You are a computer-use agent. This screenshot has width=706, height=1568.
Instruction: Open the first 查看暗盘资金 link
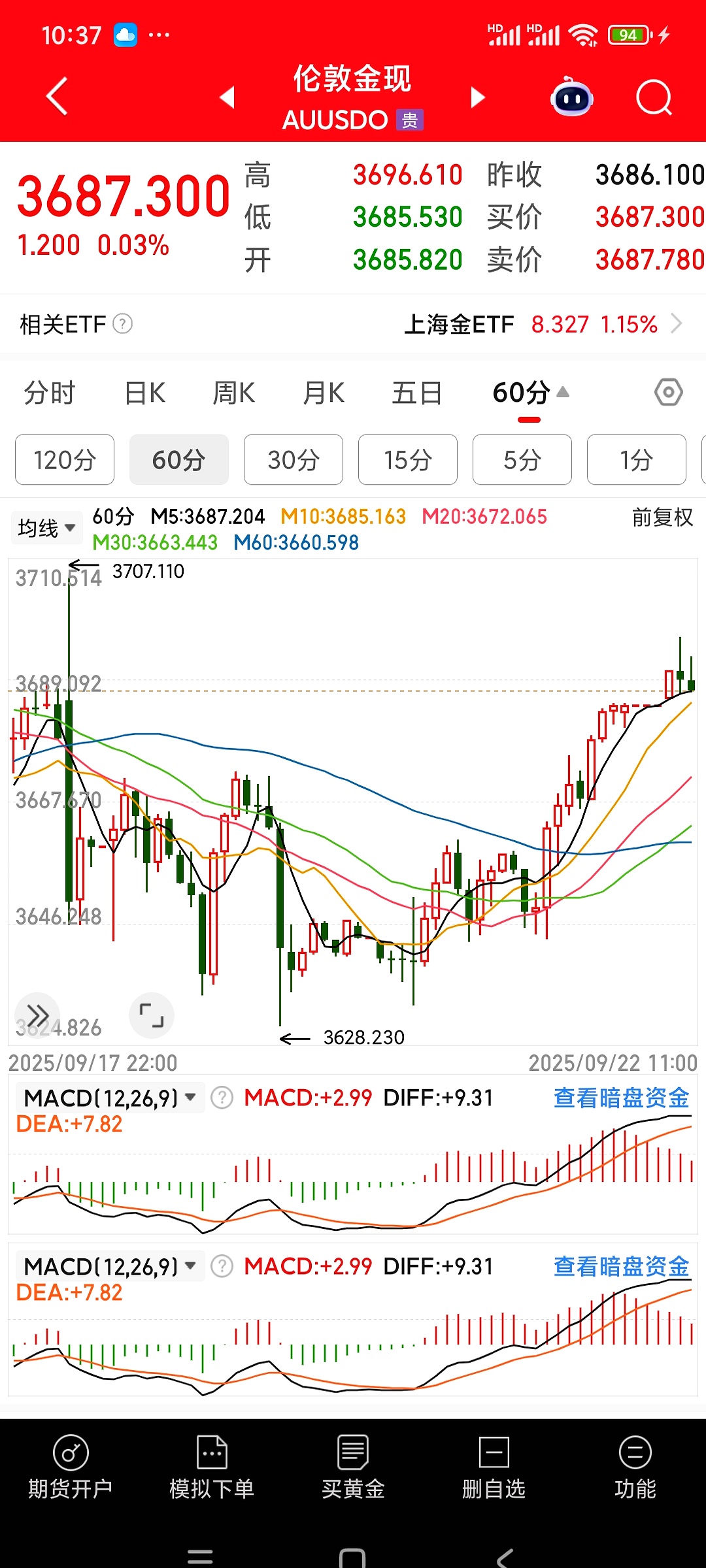(x=621, y=1098)
